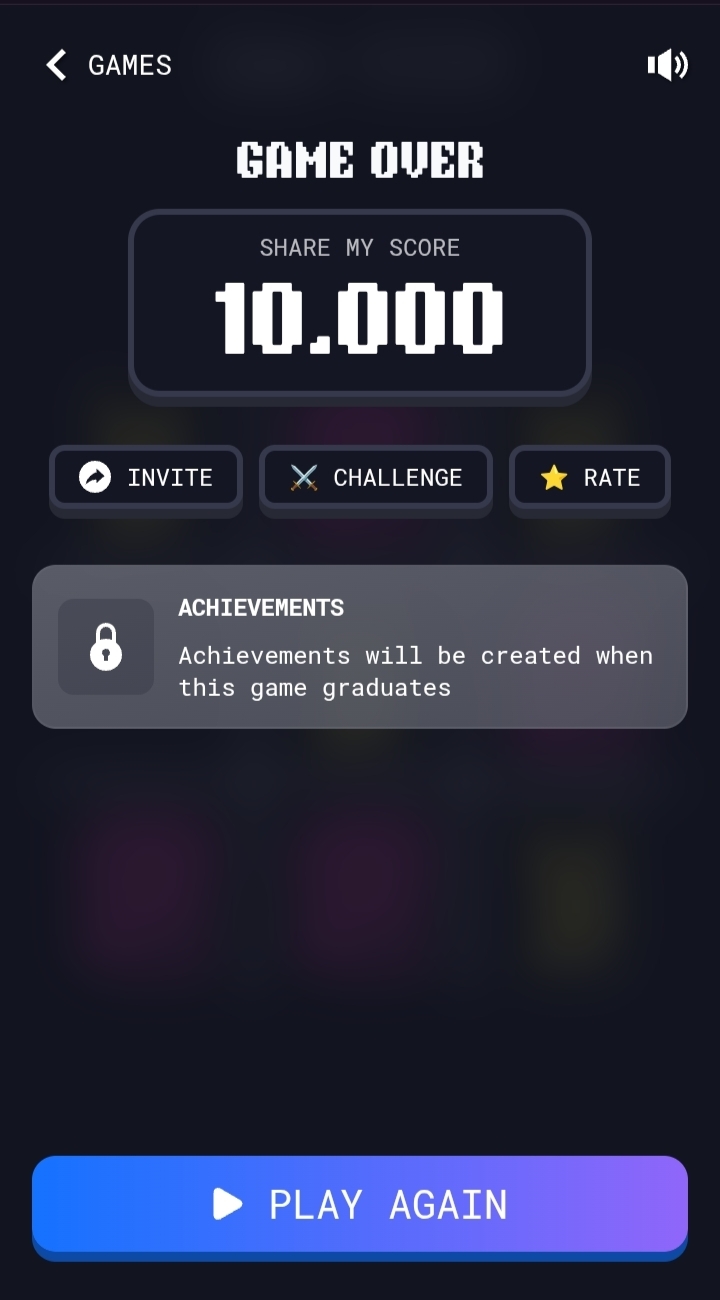Start a new round with Play Again
This screenshot has width=720, height=1300.
pos(360,1204)
